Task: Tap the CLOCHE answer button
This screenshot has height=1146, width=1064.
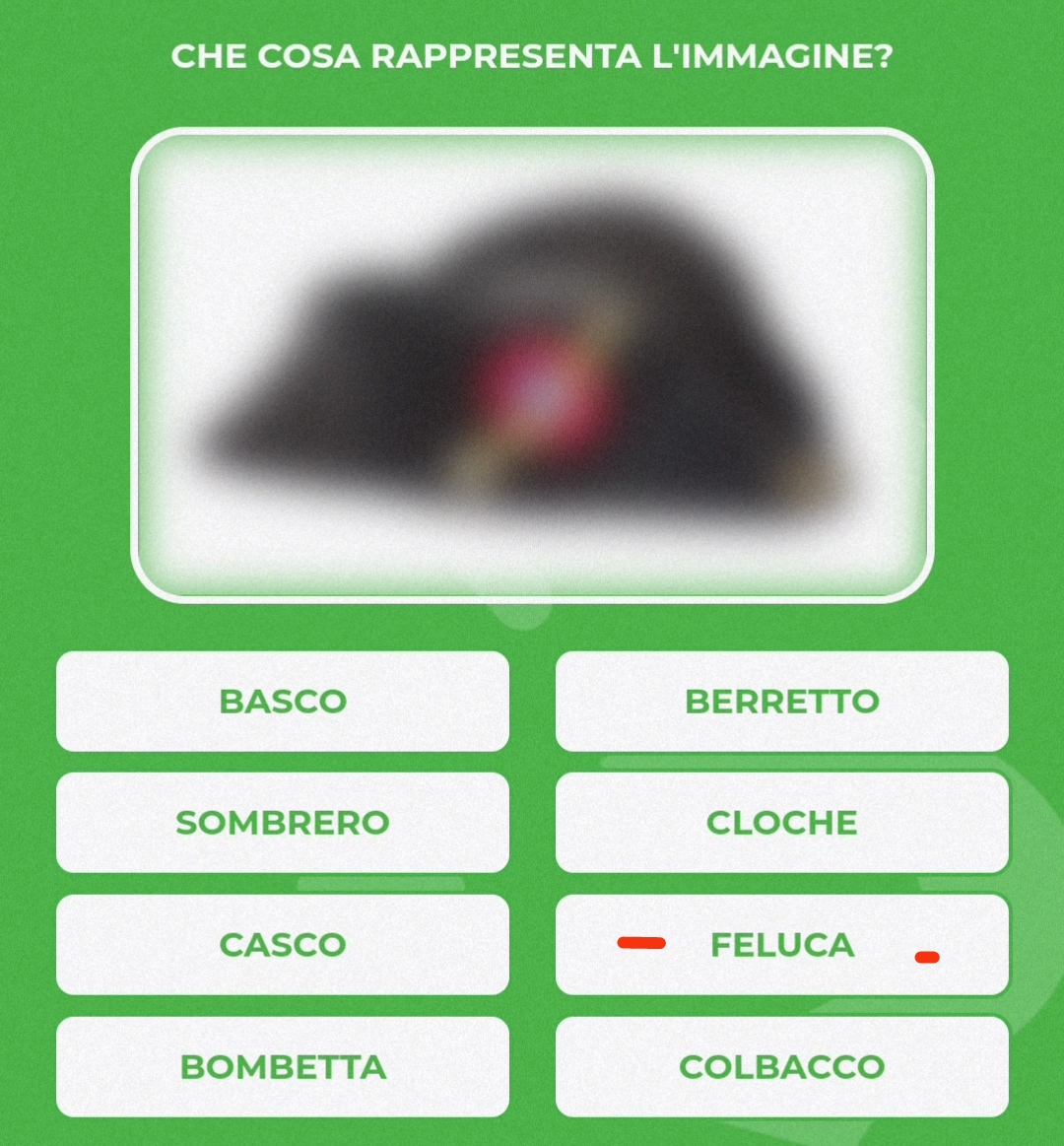Action: (x=781, y=823)
